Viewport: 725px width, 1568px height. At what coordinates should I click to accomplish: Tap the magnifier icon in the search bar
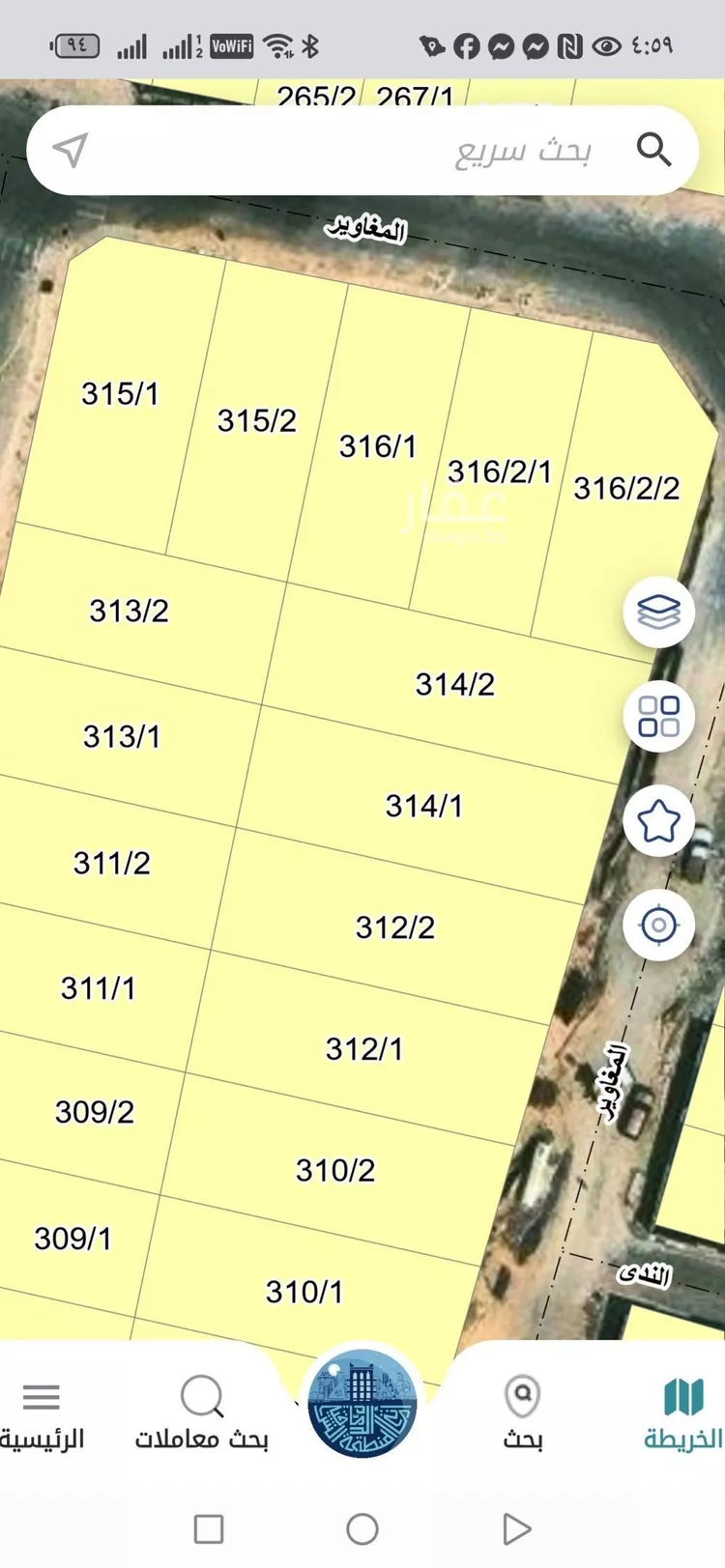pos(653,150)
